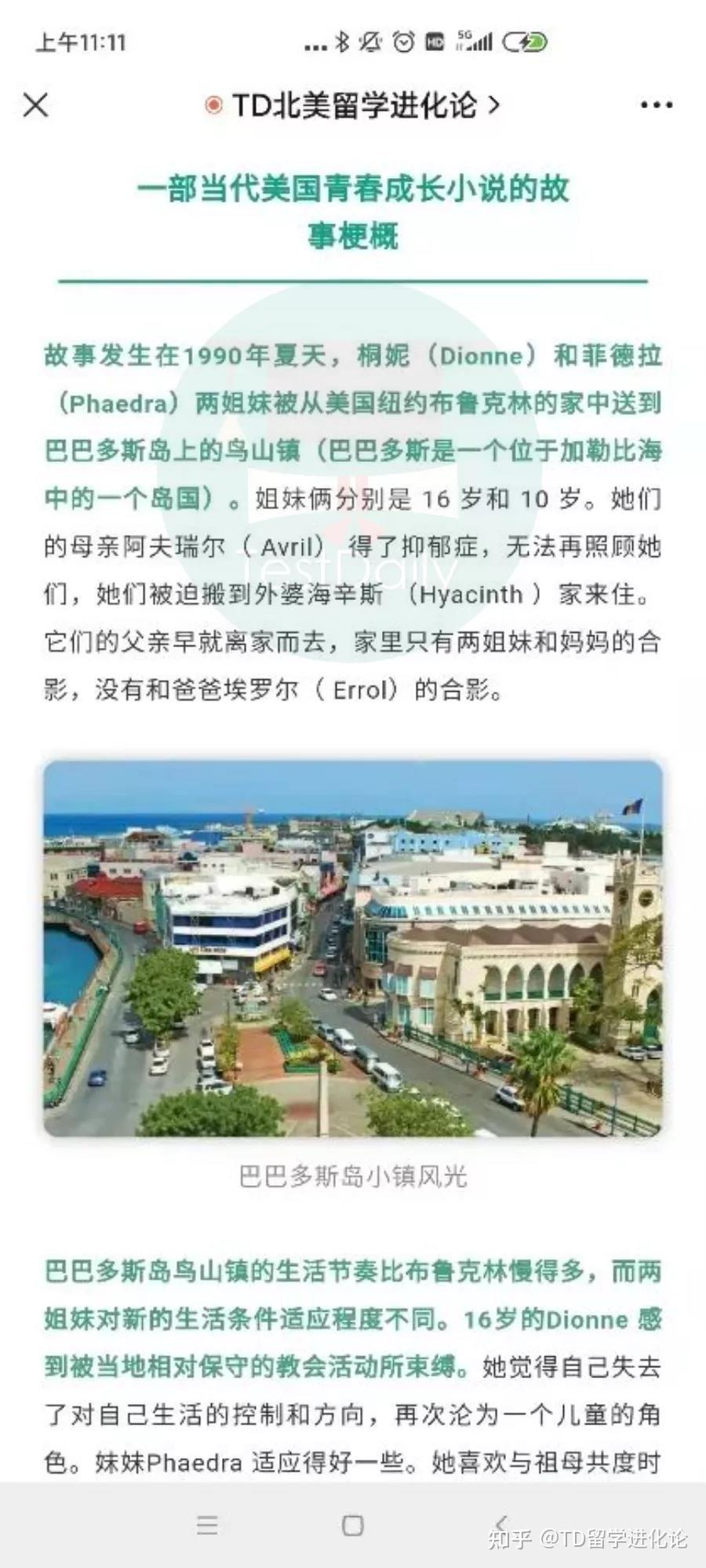Image resolution: width=706 pixels, height=1568 pixels.
Task: Close the article page
Action: 35,105
